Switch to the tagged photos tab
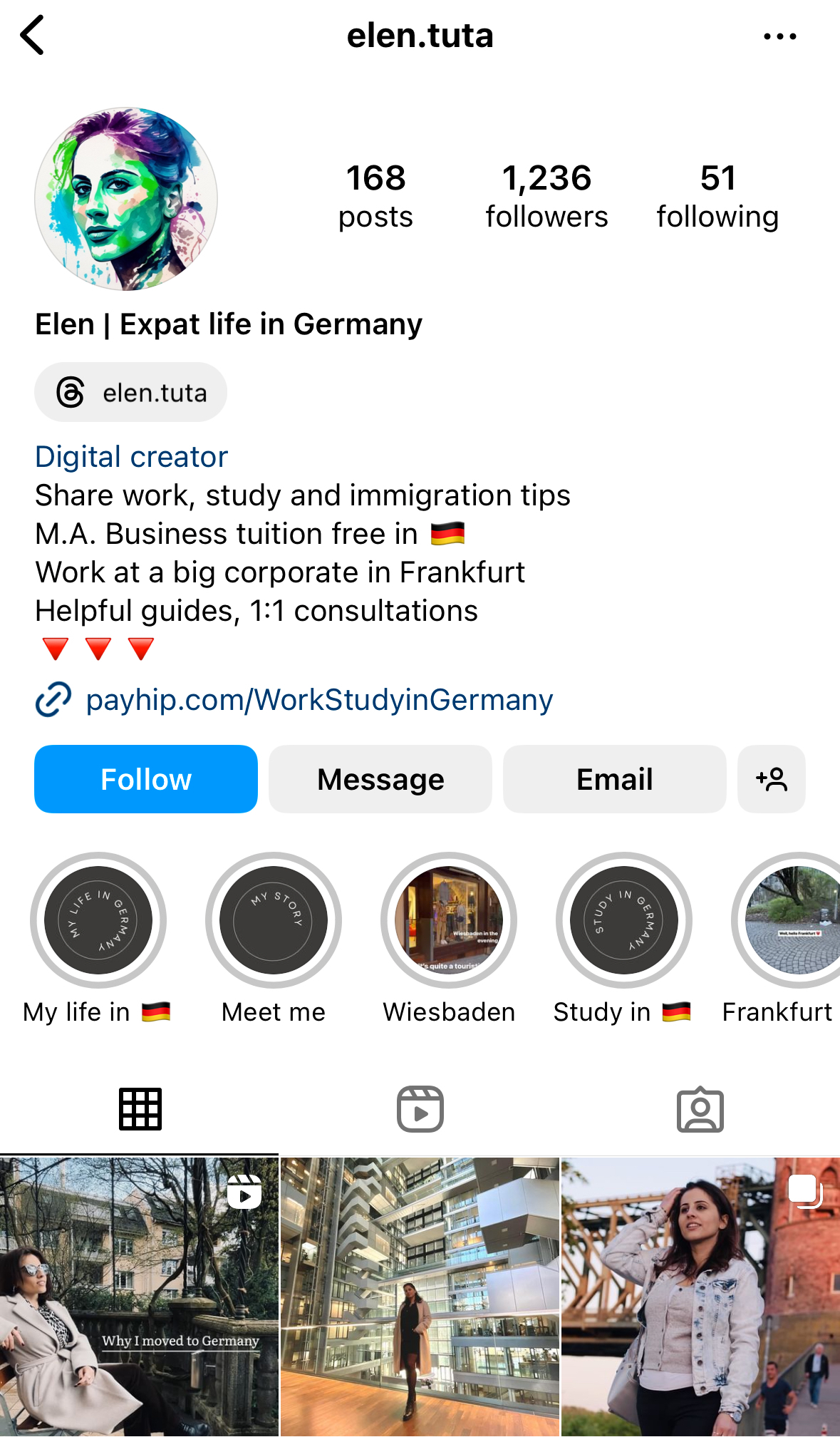Viewport: 840px width, 1437px height. click(700, 1109)
